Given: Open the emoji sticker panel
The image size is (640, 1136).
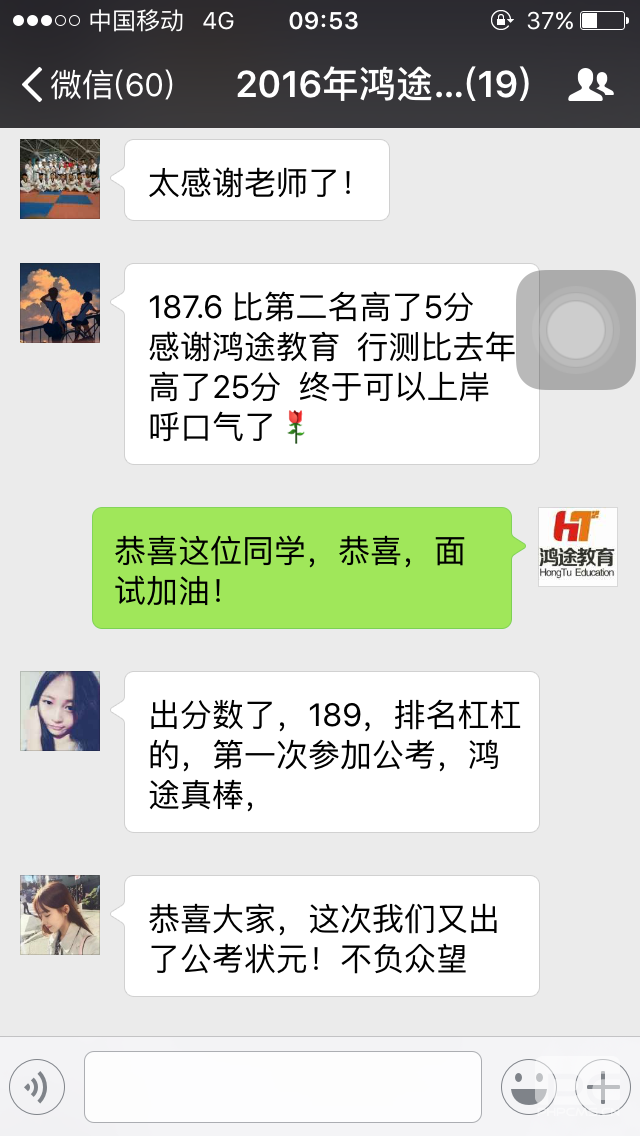Looking at the screenshot, I should coord(528,1086).
